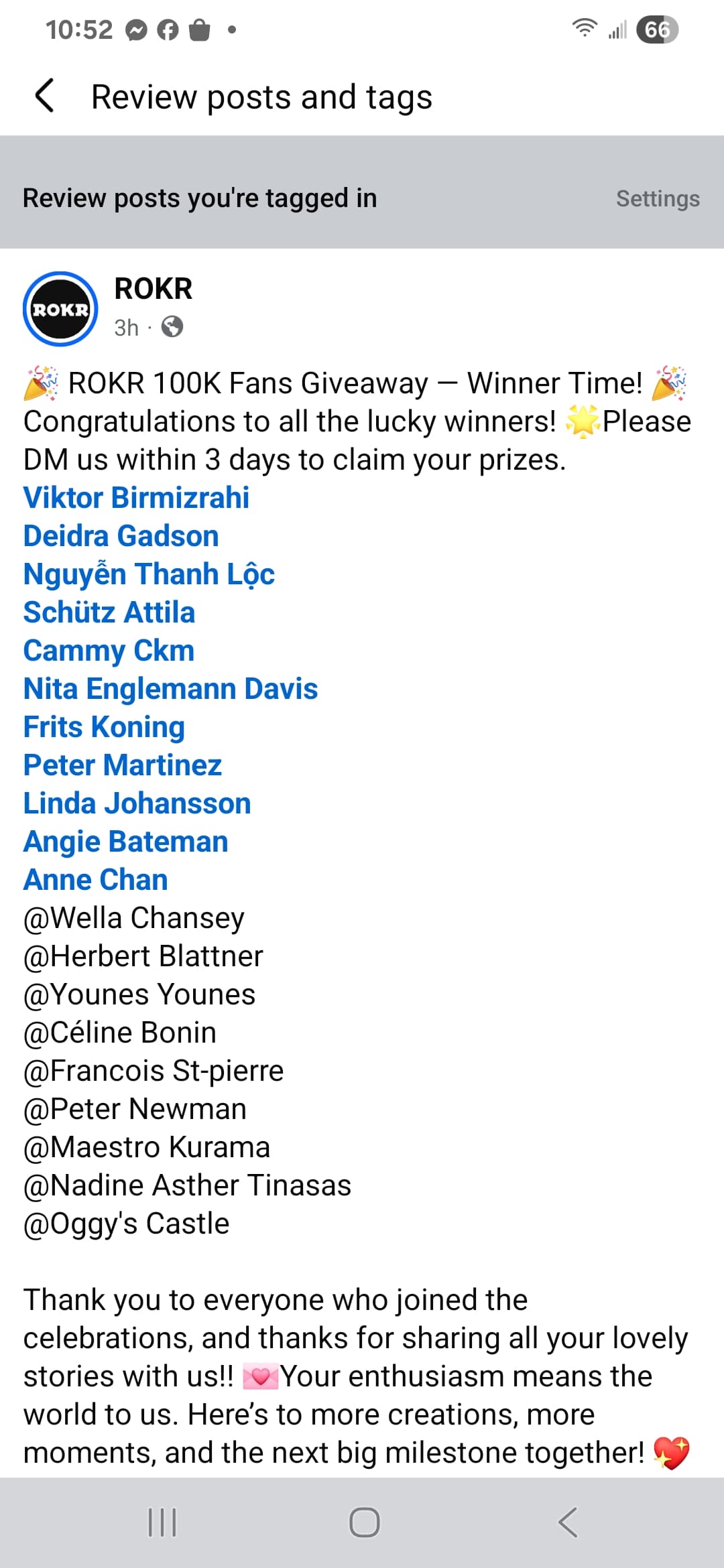Go back from Review posts and tags
This screenshot has width=724, height=1568.
tap(45, 96)
